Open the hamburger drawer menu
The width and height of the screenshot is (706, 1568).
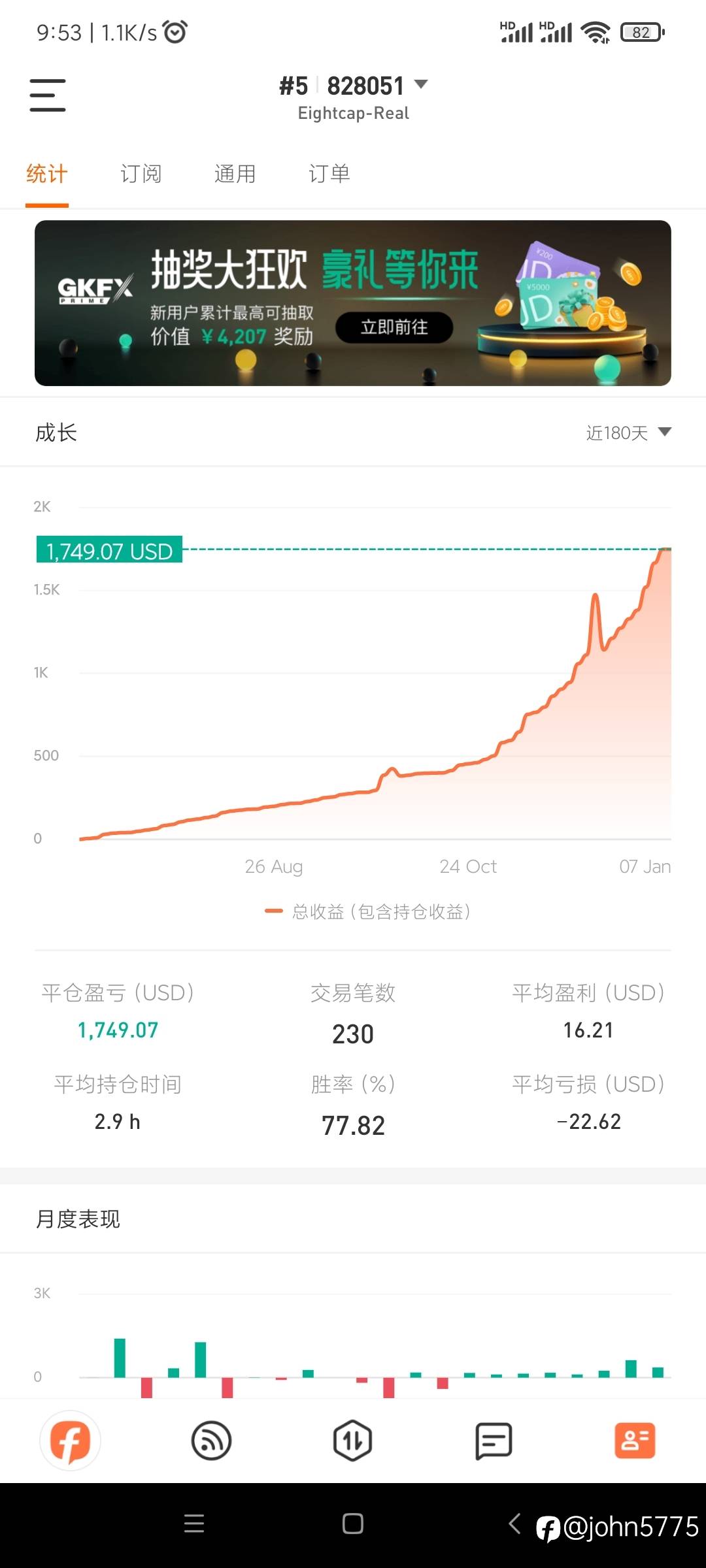(48, 95)
